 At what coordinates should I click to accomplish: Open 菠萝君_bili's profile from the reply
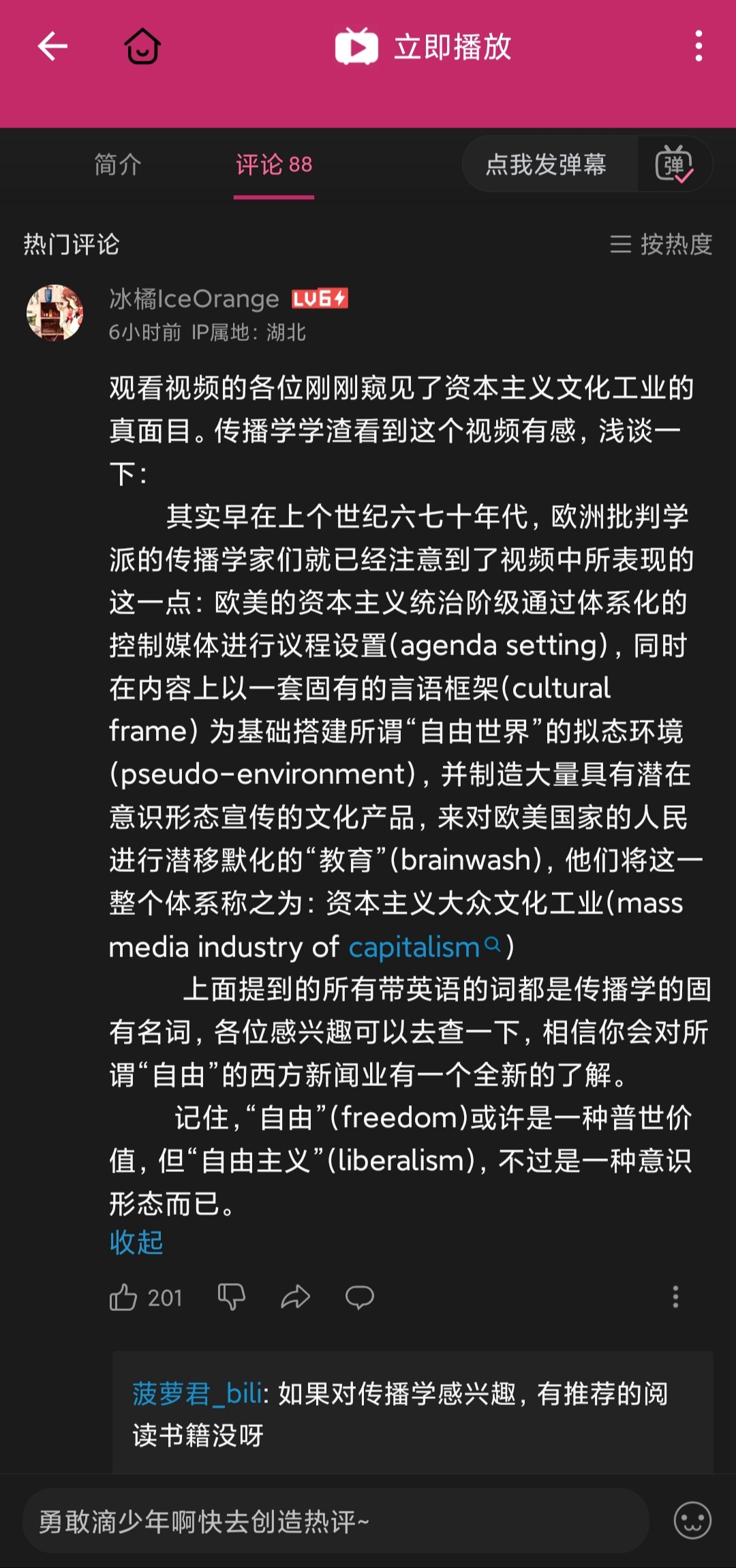[197, 1393]
